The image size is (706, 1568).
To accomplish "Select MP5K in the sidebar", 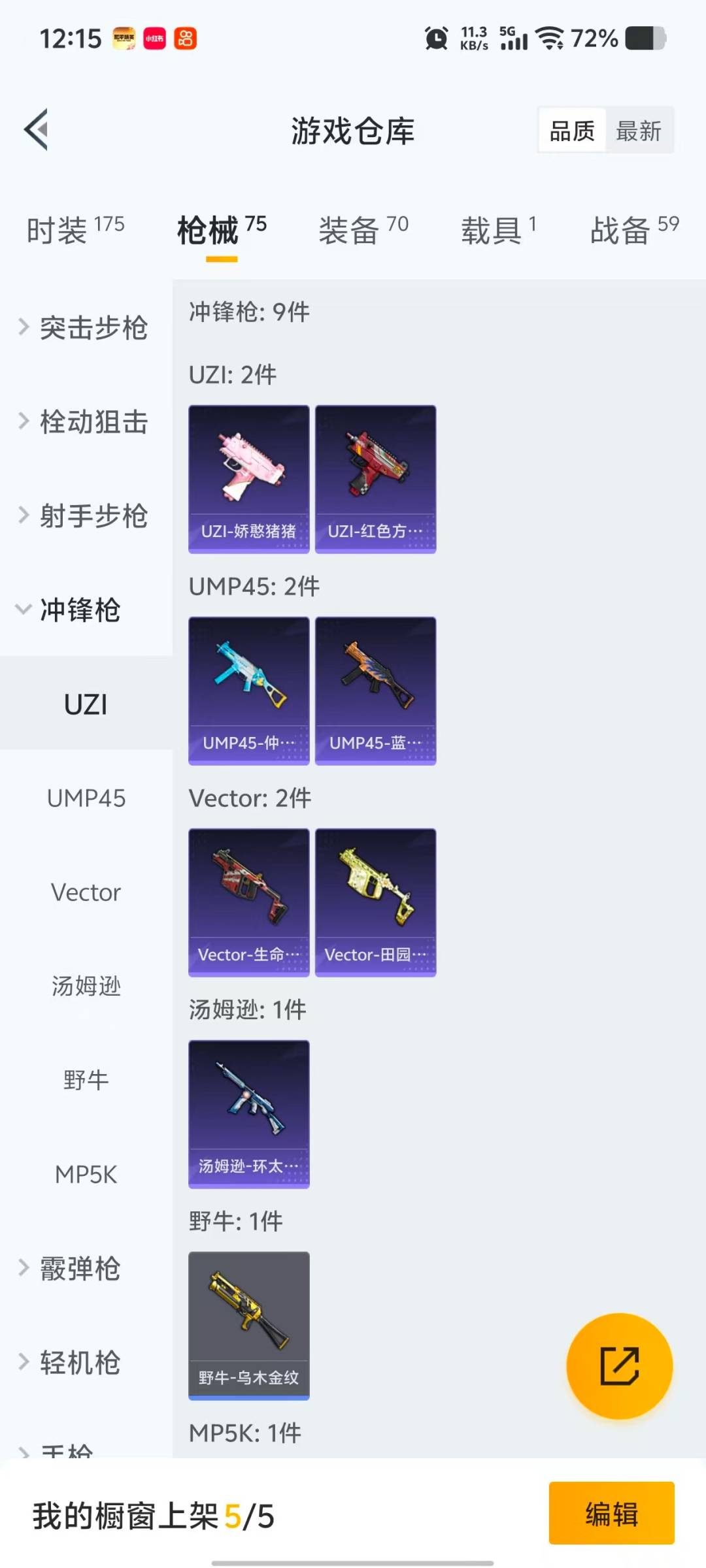I will [x=86, y=1174].
